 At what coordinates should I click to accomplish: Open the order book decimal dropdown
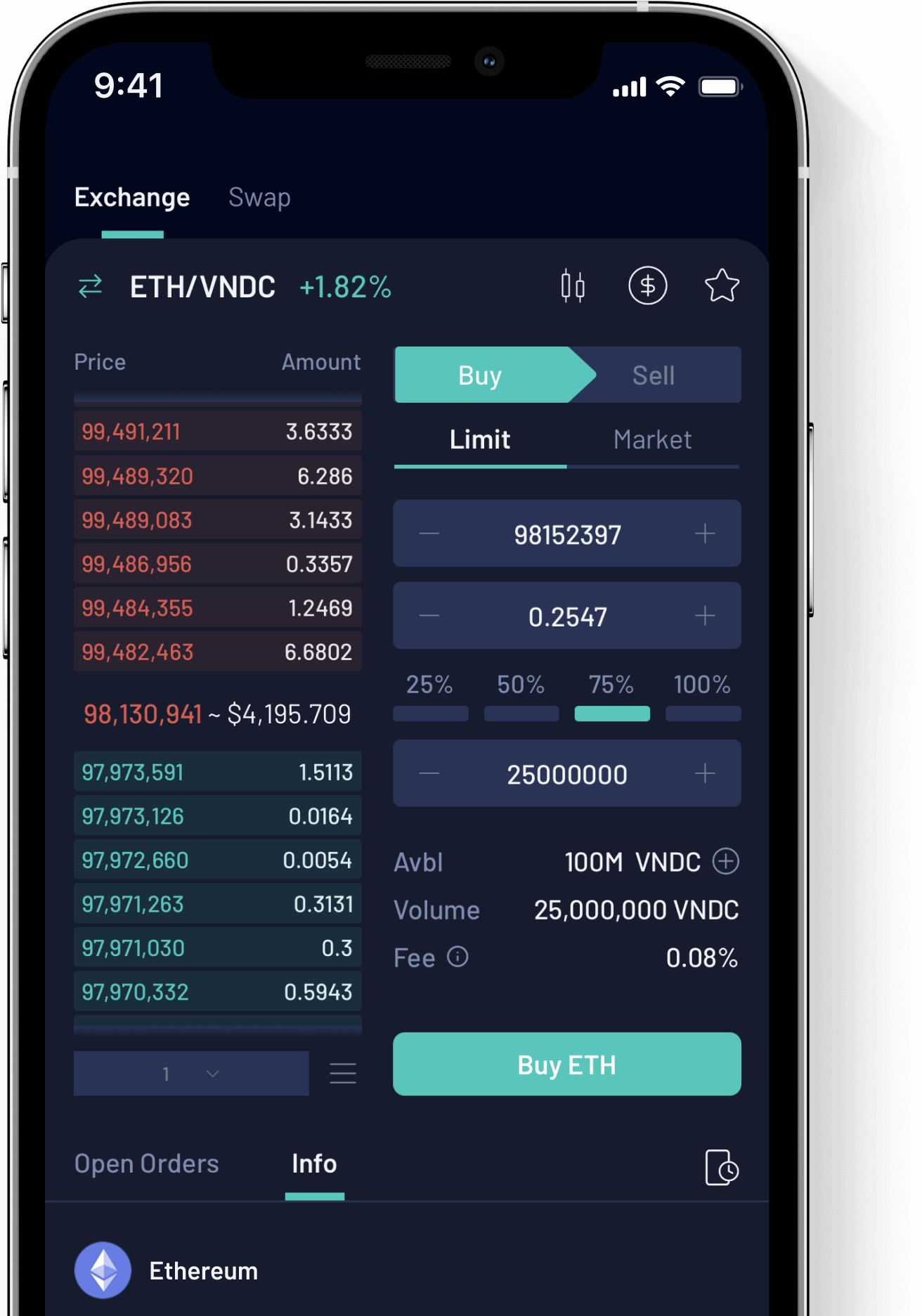click(191, 1073)
